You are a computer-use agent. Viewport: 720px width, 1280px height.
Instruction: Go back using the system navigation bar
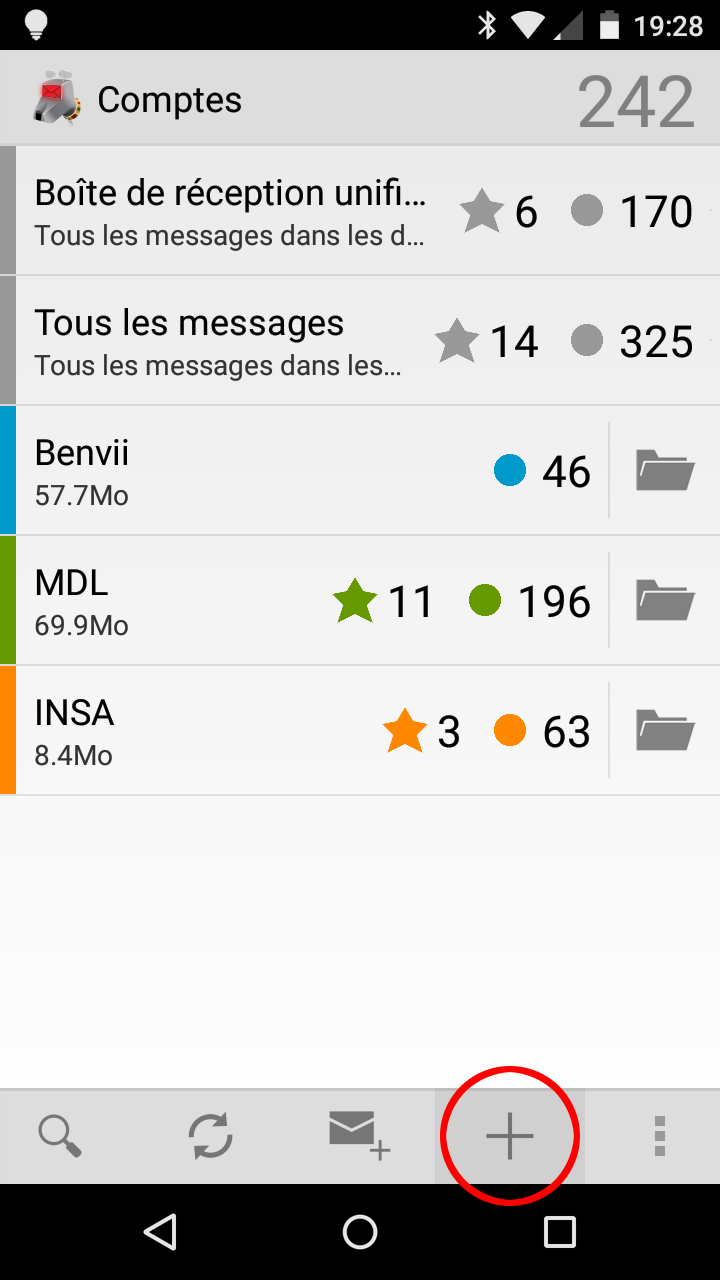point(160,1232)
